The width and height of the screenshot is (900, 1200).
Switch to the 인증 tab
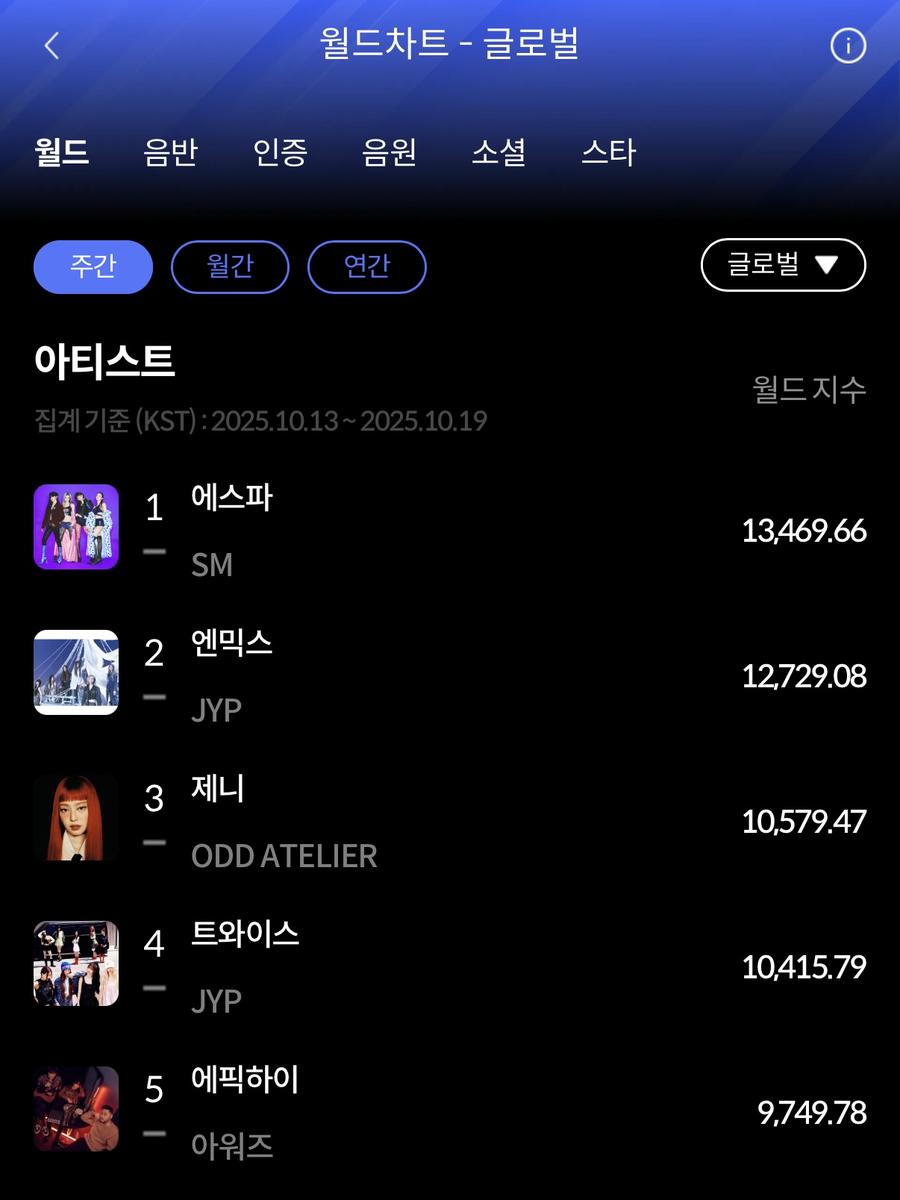(280, 153)
